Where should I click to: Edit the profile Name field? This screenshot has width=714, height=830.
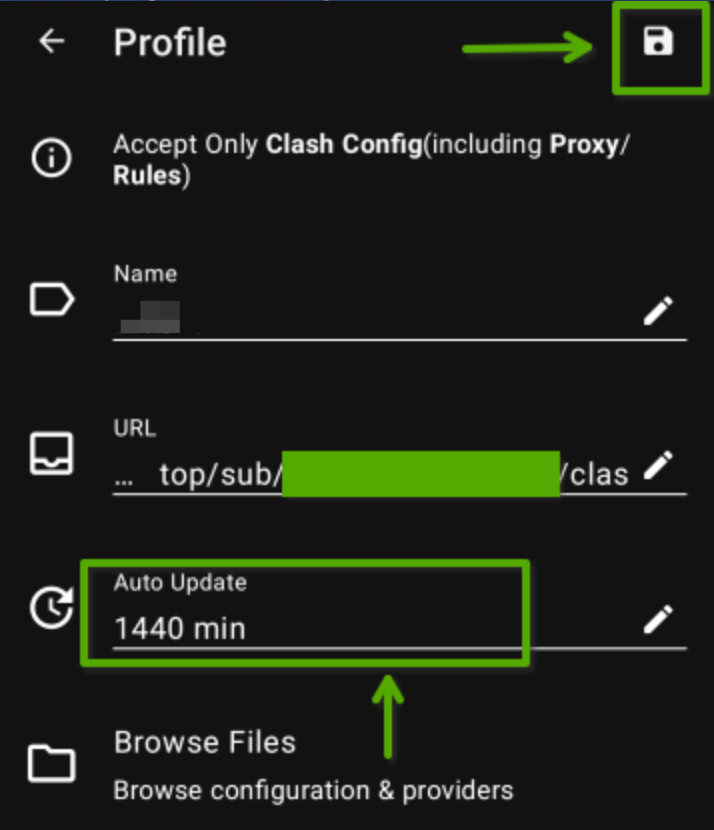pos(657,311)
